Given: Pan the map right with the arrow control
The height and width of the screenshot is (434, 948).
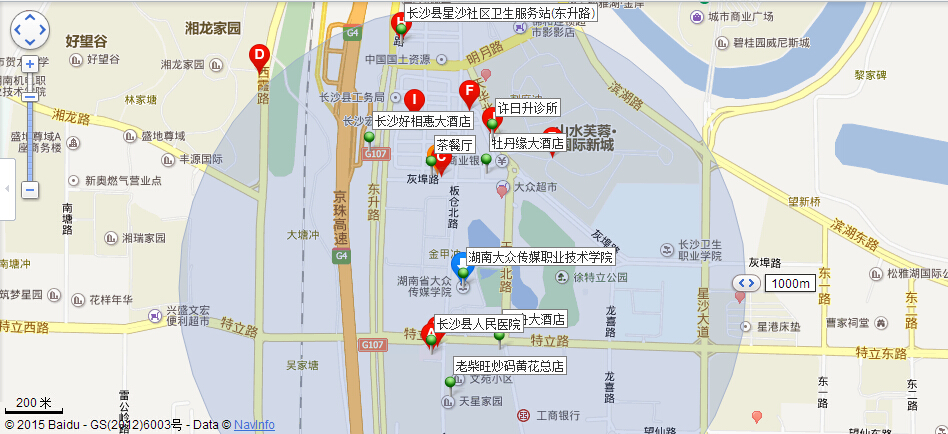Looking at the screenshot, I should tap(42, 31).
